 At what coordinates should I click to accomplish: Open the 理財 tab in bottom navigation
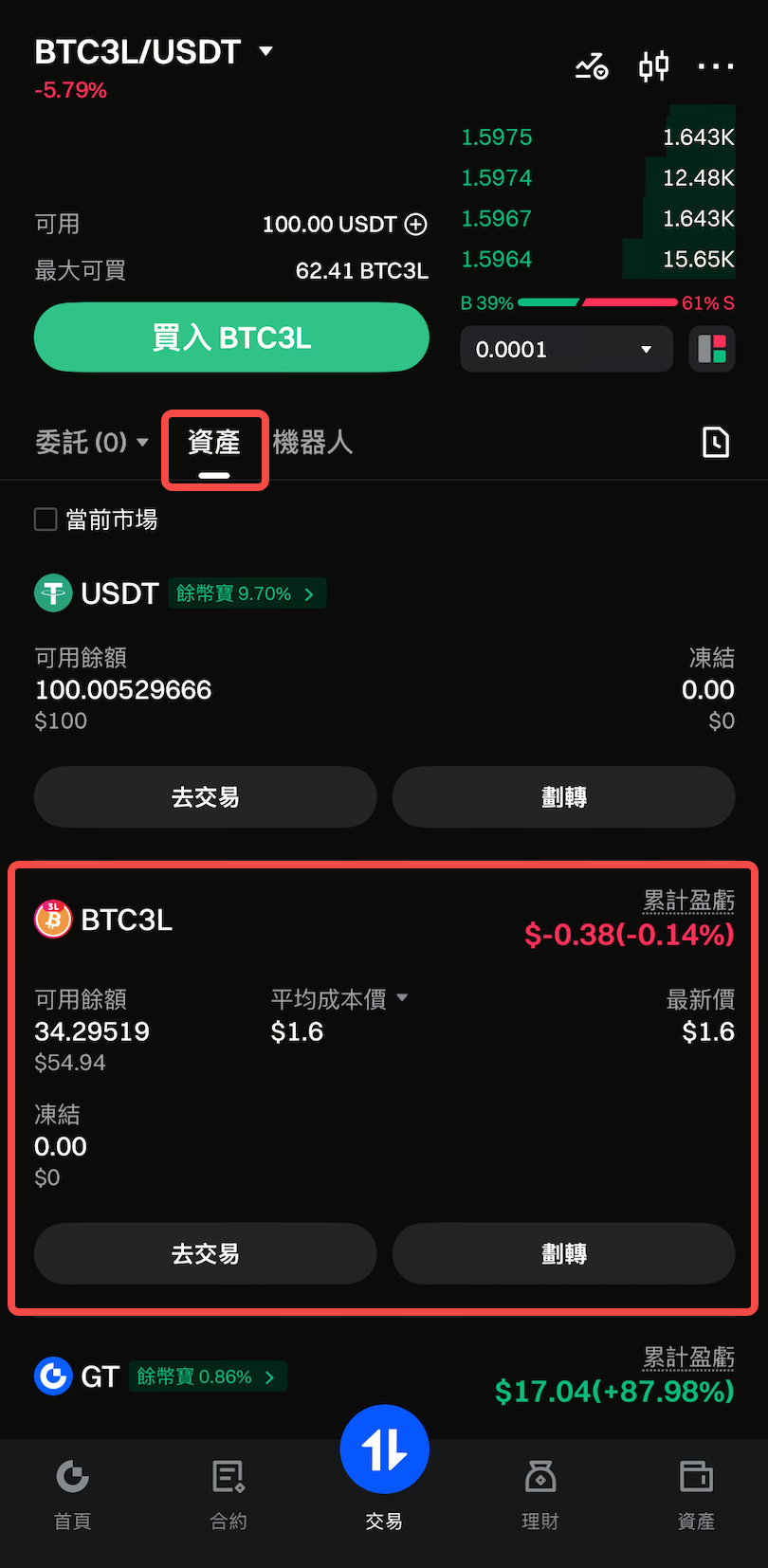(x=539, y=1494)
